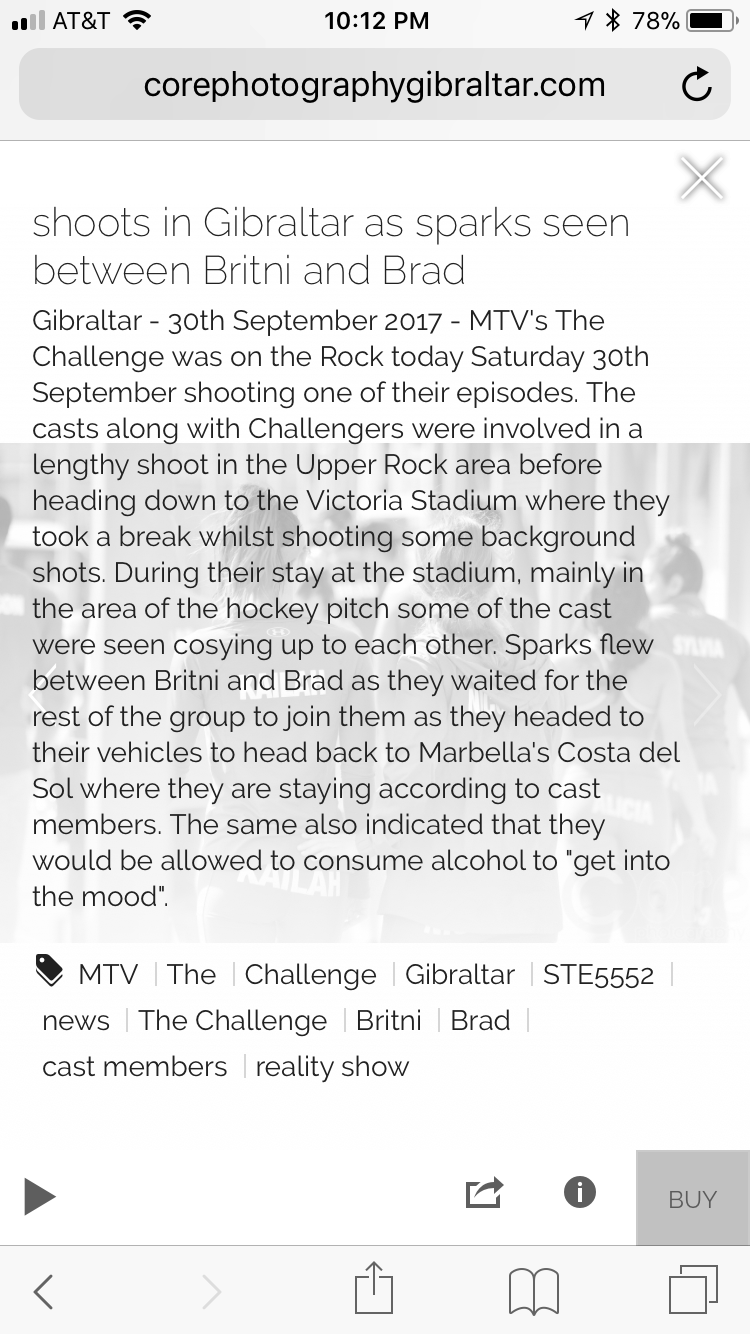Screen dimensions: 750x1334
Task: Select the Gibraltar tag
Action: 460,974
